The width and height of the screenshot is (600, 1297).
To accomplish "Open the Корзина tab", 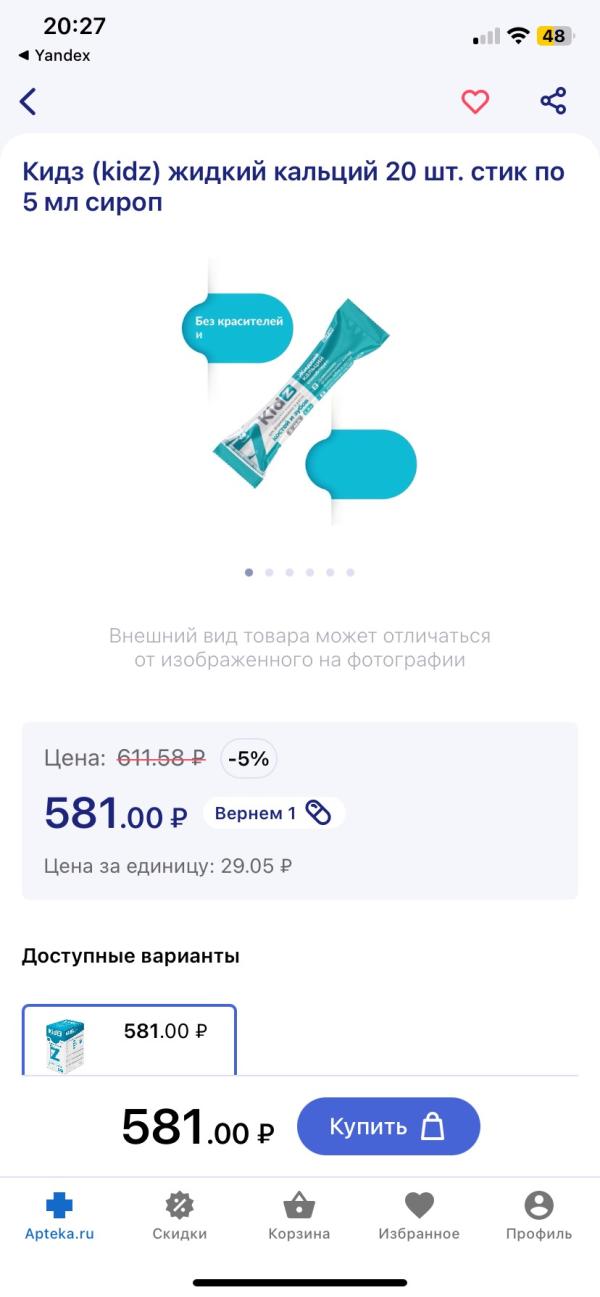I will [299, 1215].
